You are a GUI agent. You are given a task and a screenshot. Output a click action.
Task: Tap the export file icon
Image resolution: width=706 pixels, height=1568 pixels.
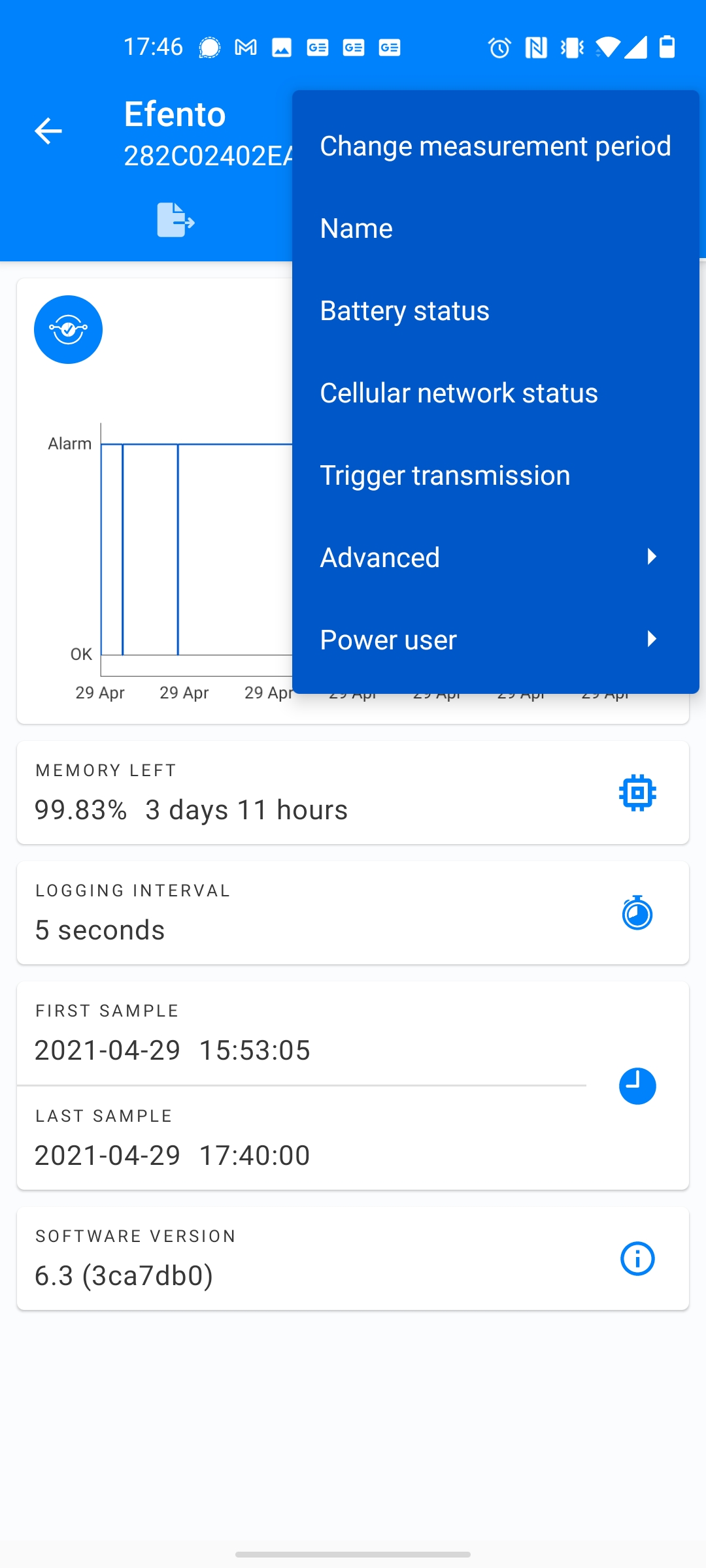(x=175, y=220)
